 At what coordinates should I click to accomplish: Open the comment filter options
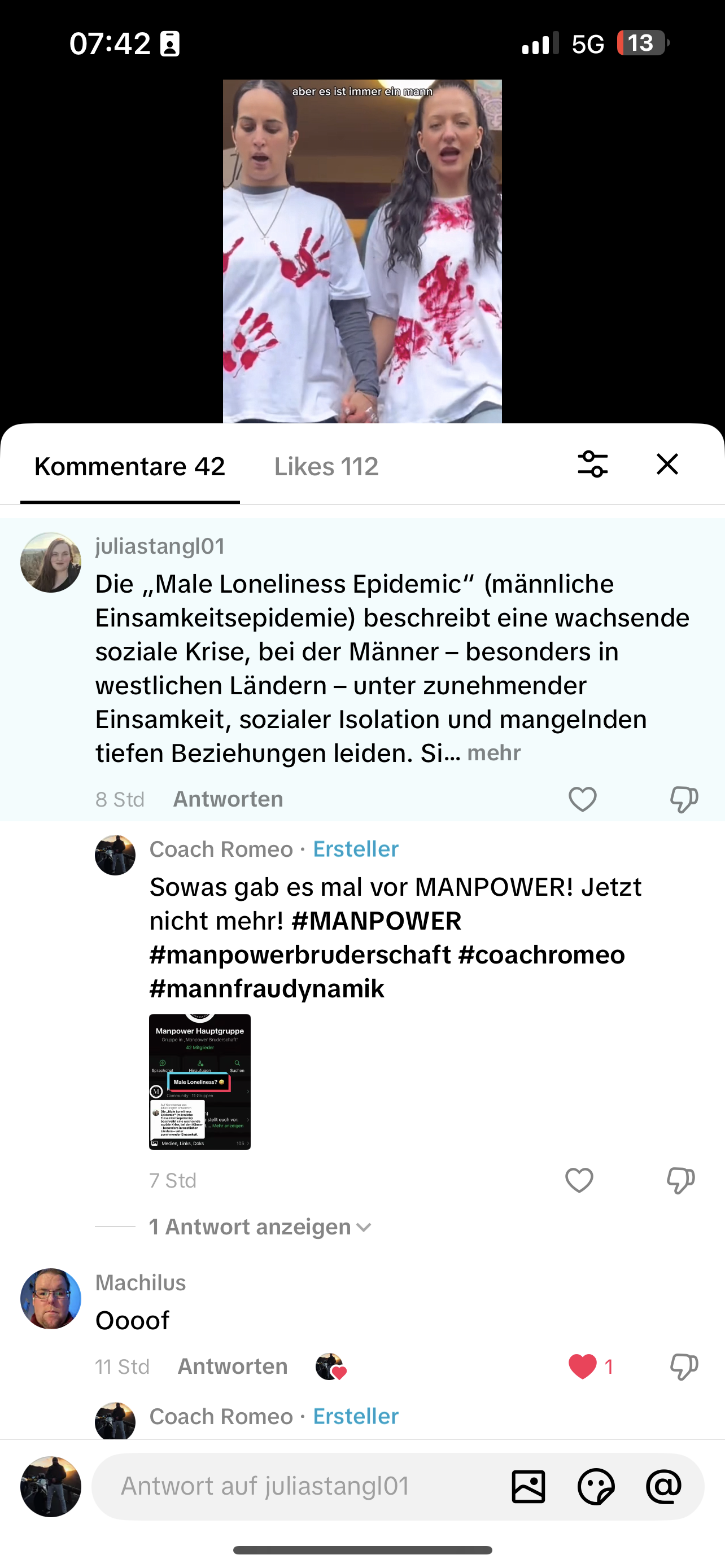592,465
